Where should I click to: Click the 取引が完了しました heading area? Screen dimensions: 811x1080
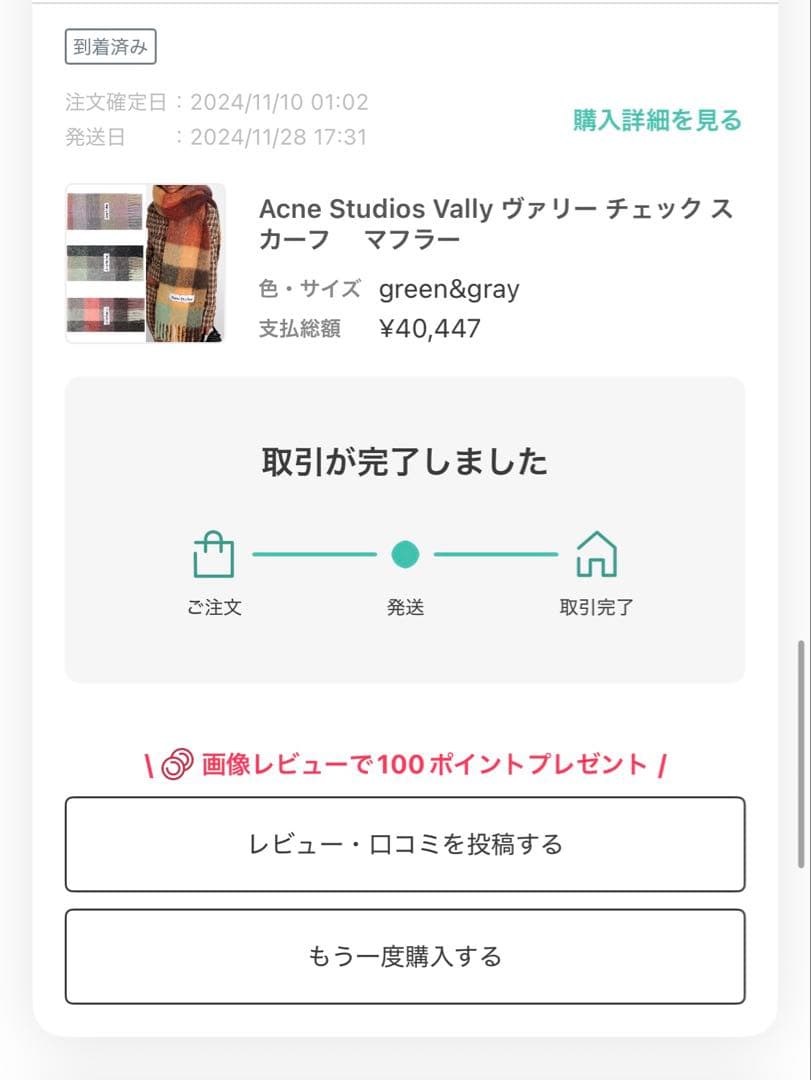coord(405,462)
